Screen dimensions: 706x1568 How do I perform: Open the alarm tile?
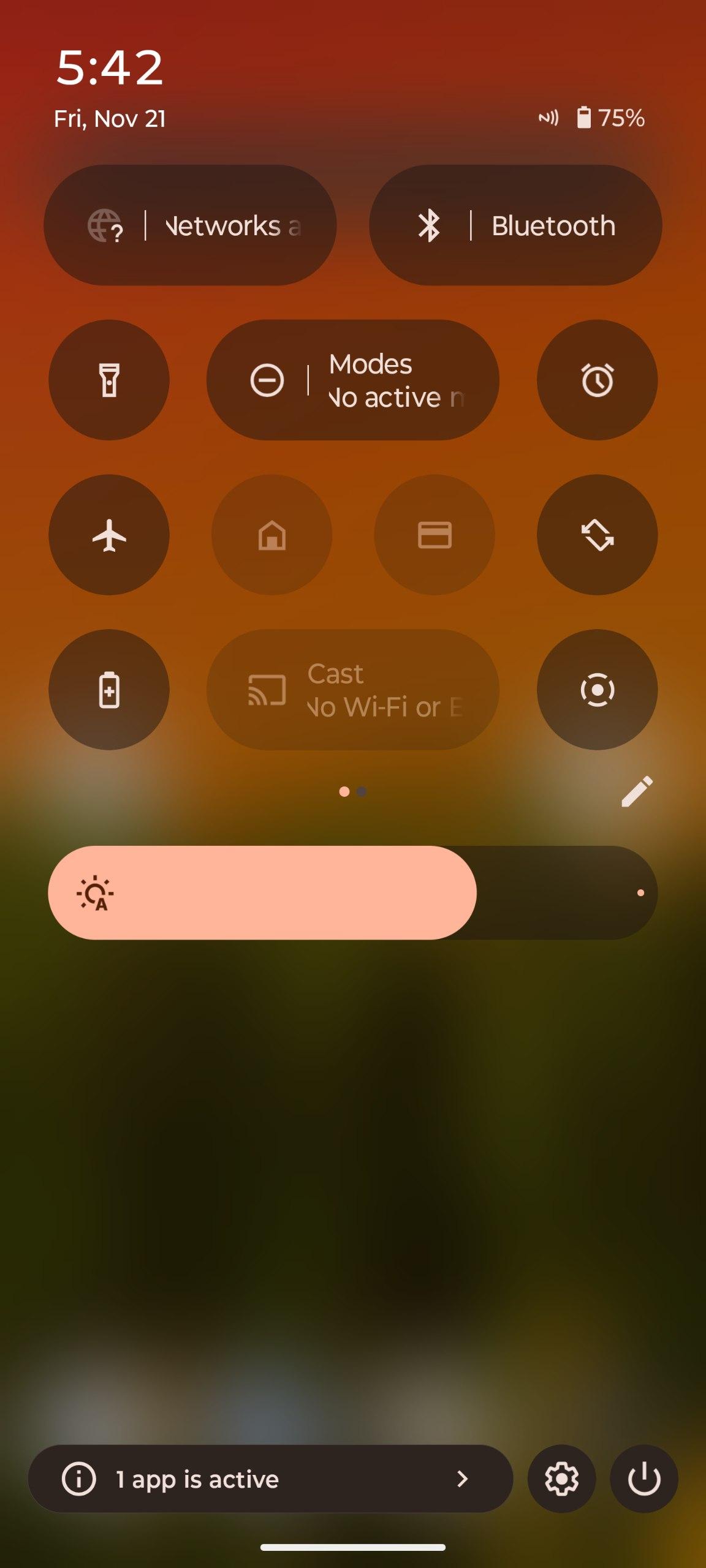point(597,380)
